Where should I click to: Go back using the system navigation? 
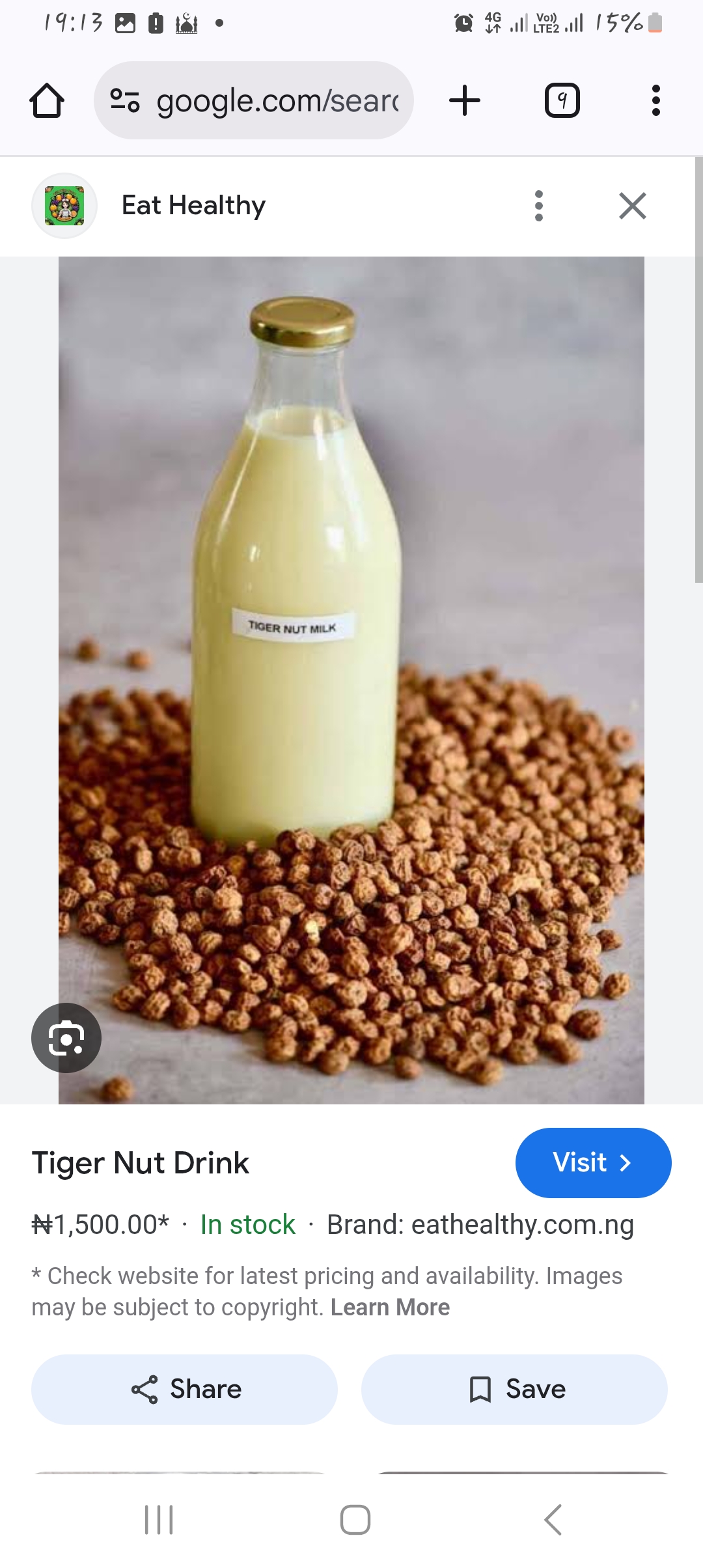(553, 1520)
